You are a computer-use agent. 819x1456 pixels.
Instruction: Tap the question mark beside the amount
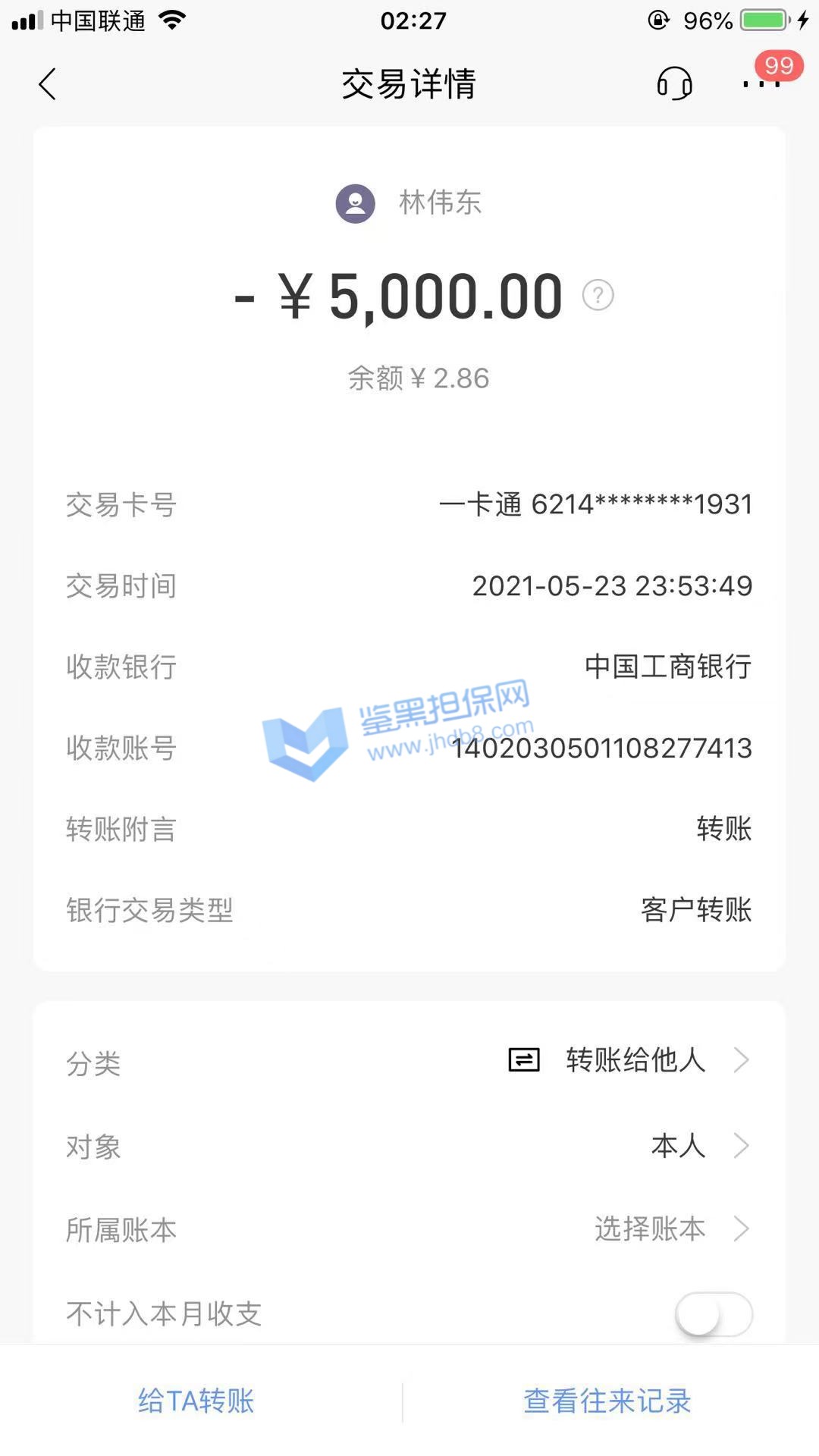pos(598,295)
